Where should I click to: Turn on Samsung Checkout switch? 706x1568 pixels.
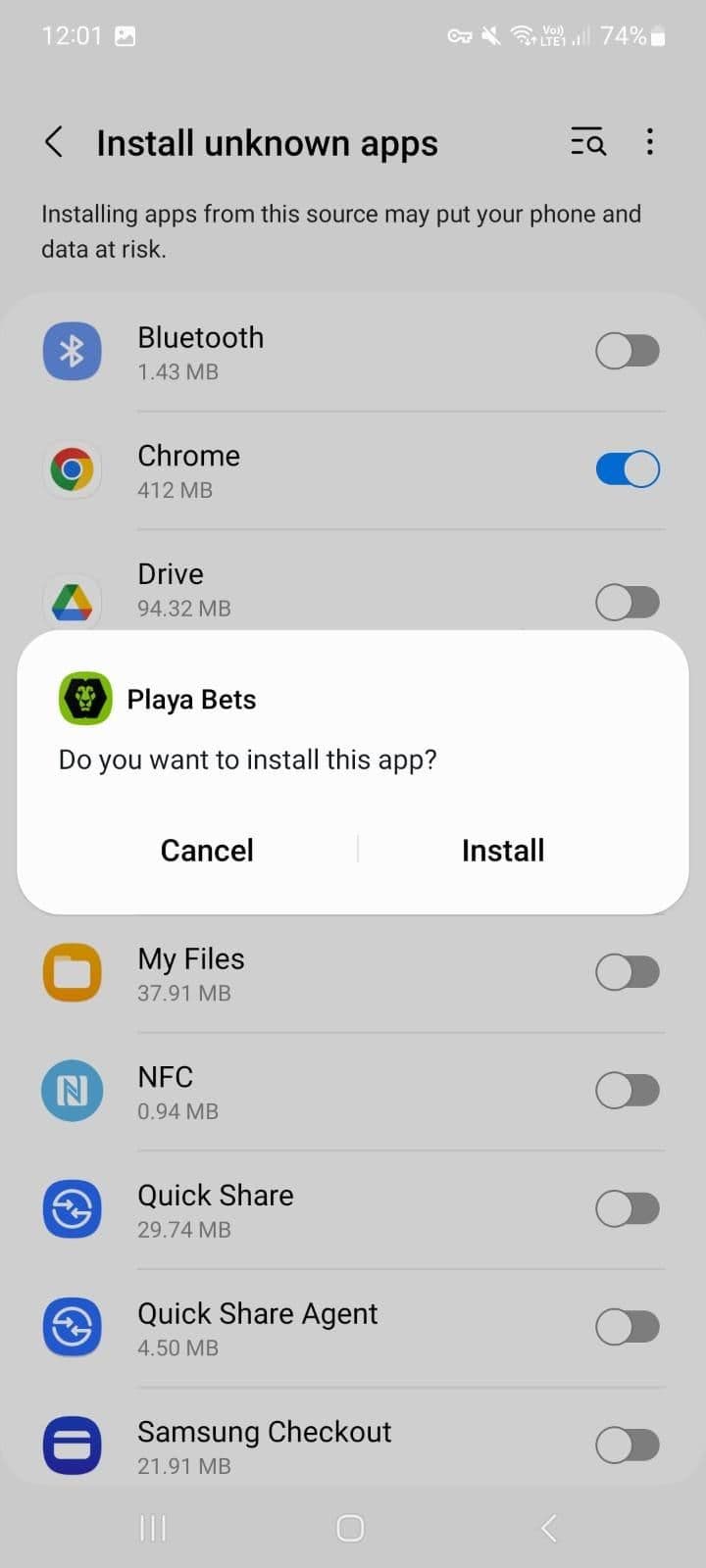(628, 1445)
